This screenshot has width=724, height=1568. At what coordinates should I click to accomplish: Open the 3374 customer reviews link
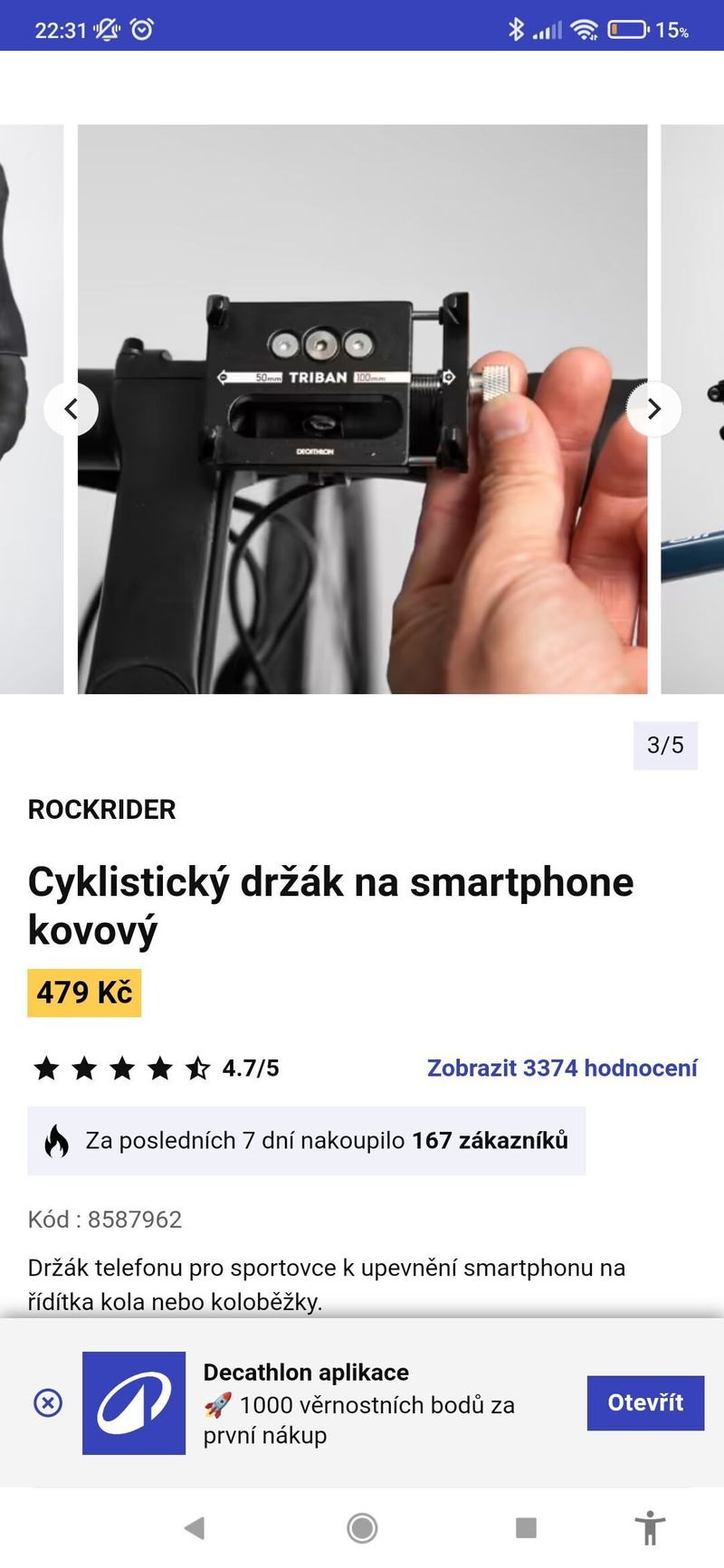561,1069
